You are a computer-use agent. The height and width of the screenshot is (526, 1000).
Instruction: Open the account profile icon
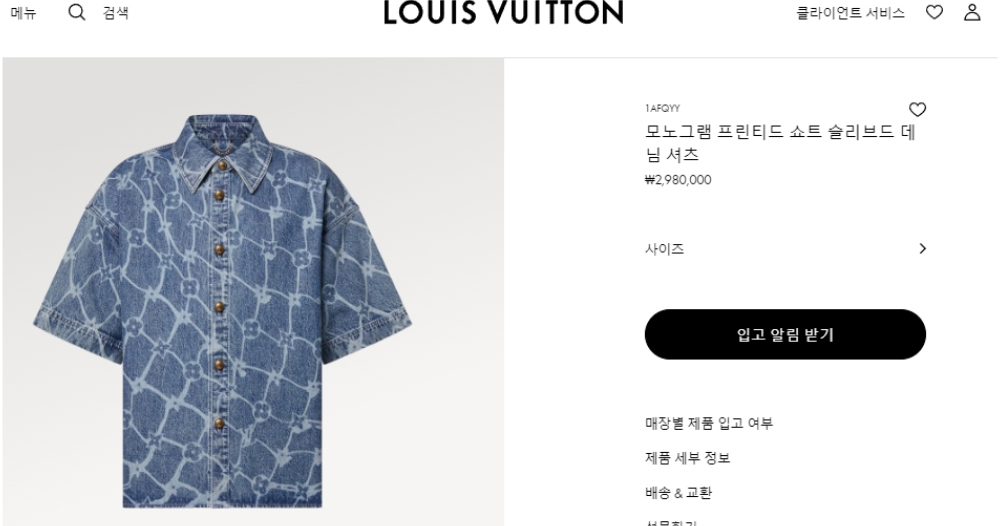click(971, 13)
